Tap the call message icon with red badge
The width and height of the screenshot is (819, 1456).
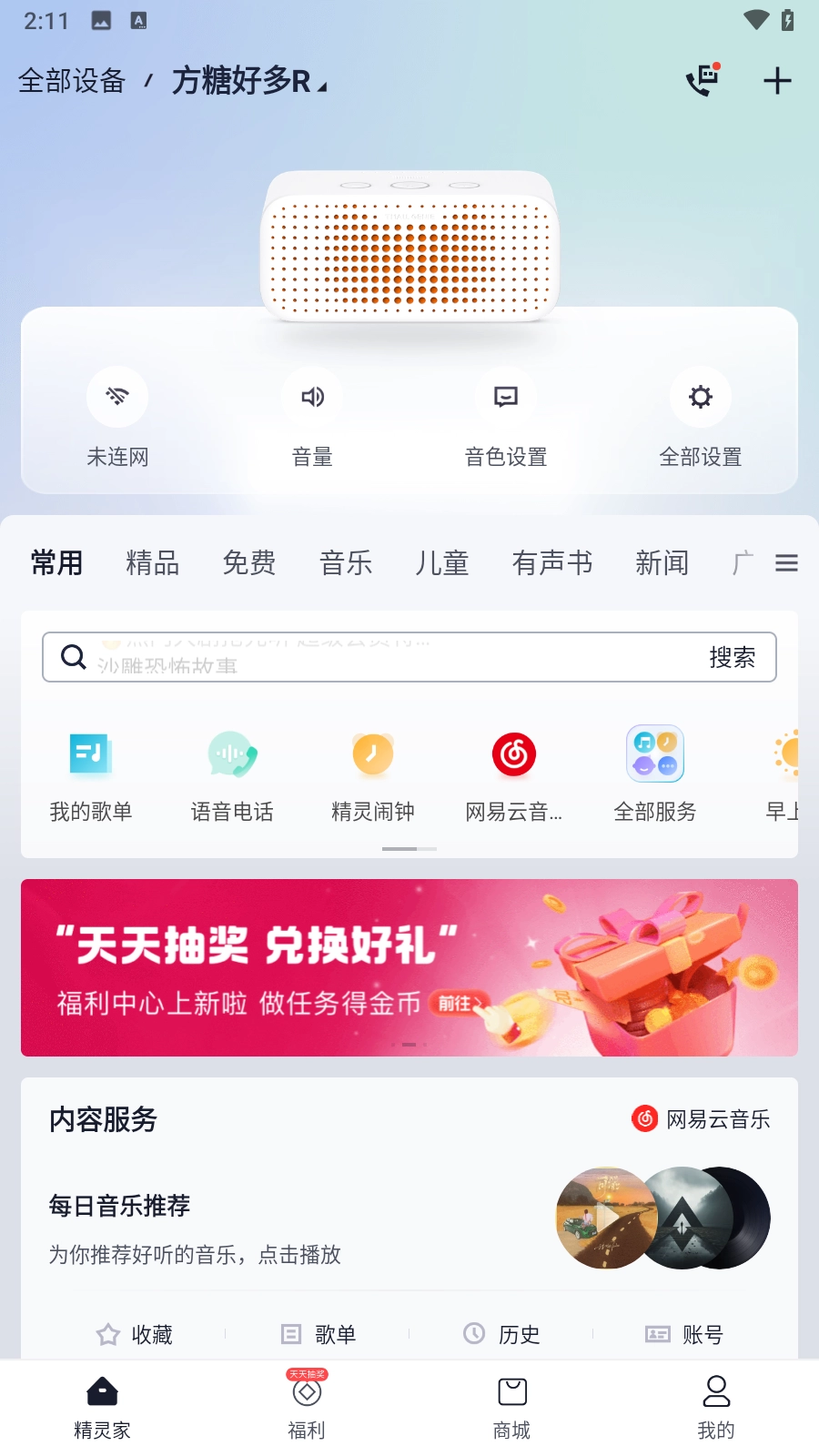pyautogui.click(x=700, y=80)
